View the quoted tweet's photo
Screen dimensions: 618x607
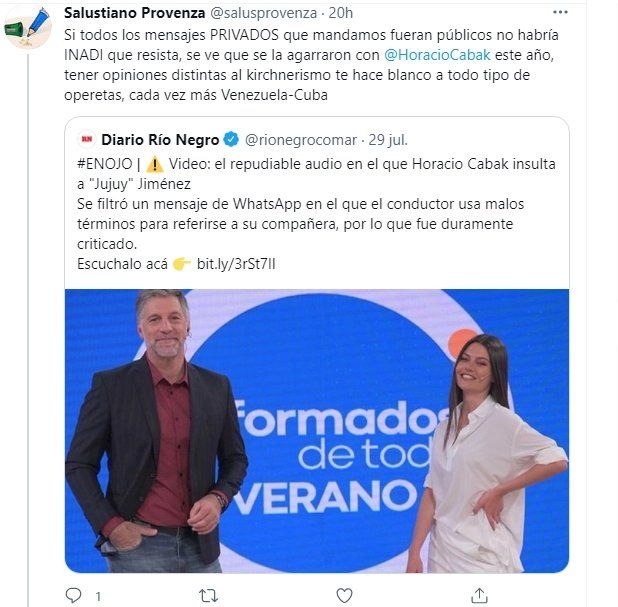click(317, 430)
